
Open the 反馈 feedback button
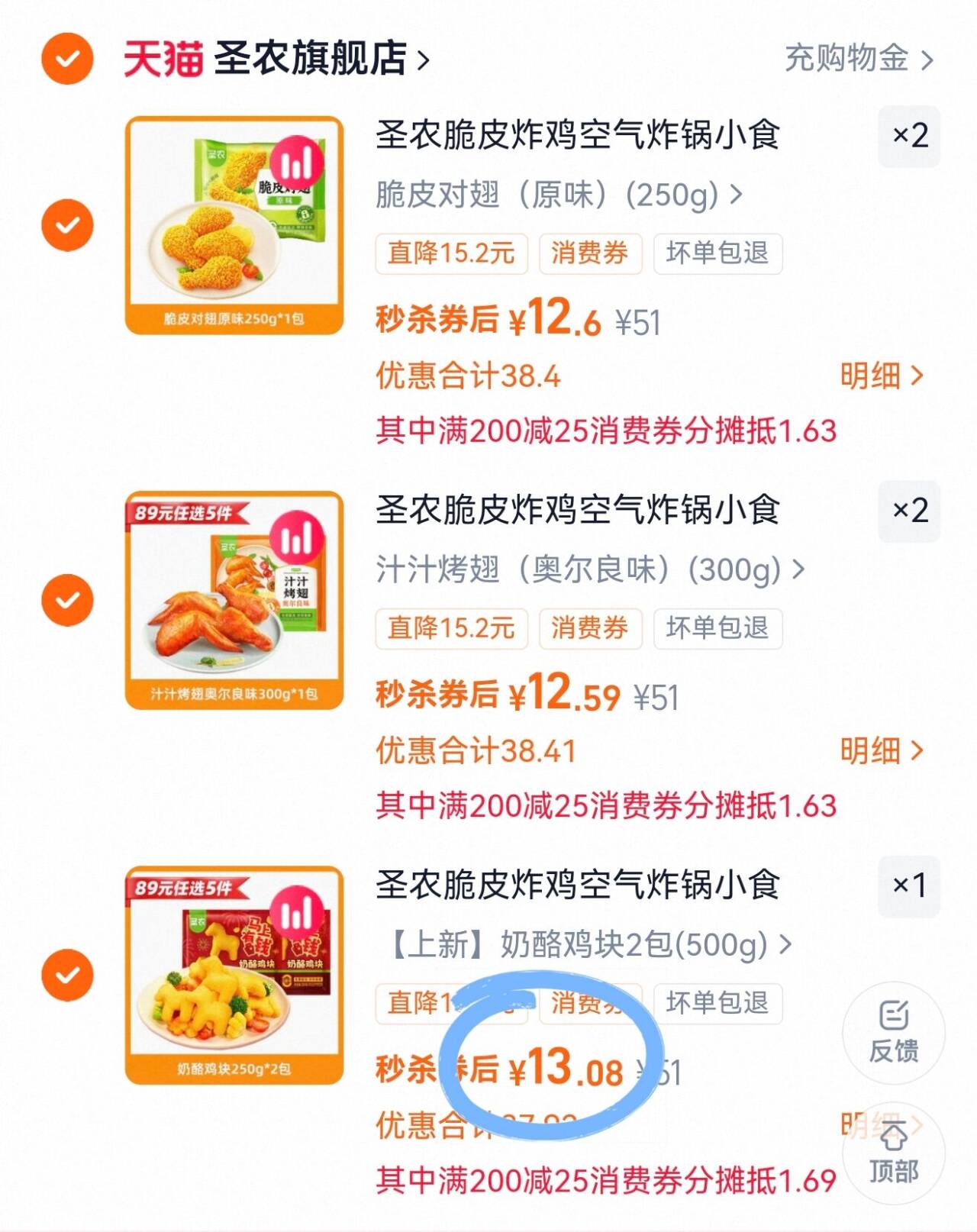click(x=893, y=1033)
